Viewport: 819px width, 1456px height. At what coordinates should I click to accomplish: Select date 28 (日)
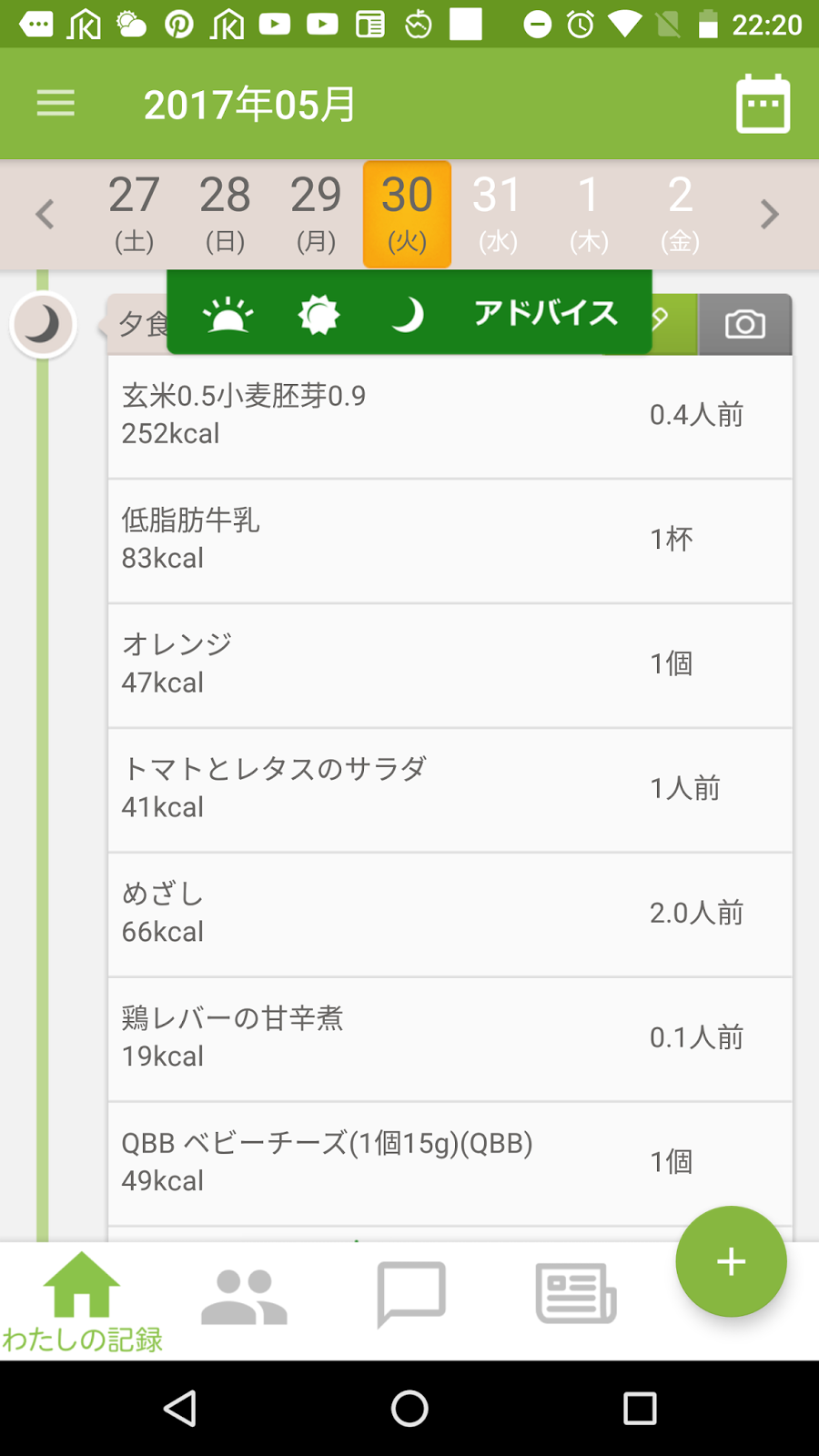pos(225,215)
